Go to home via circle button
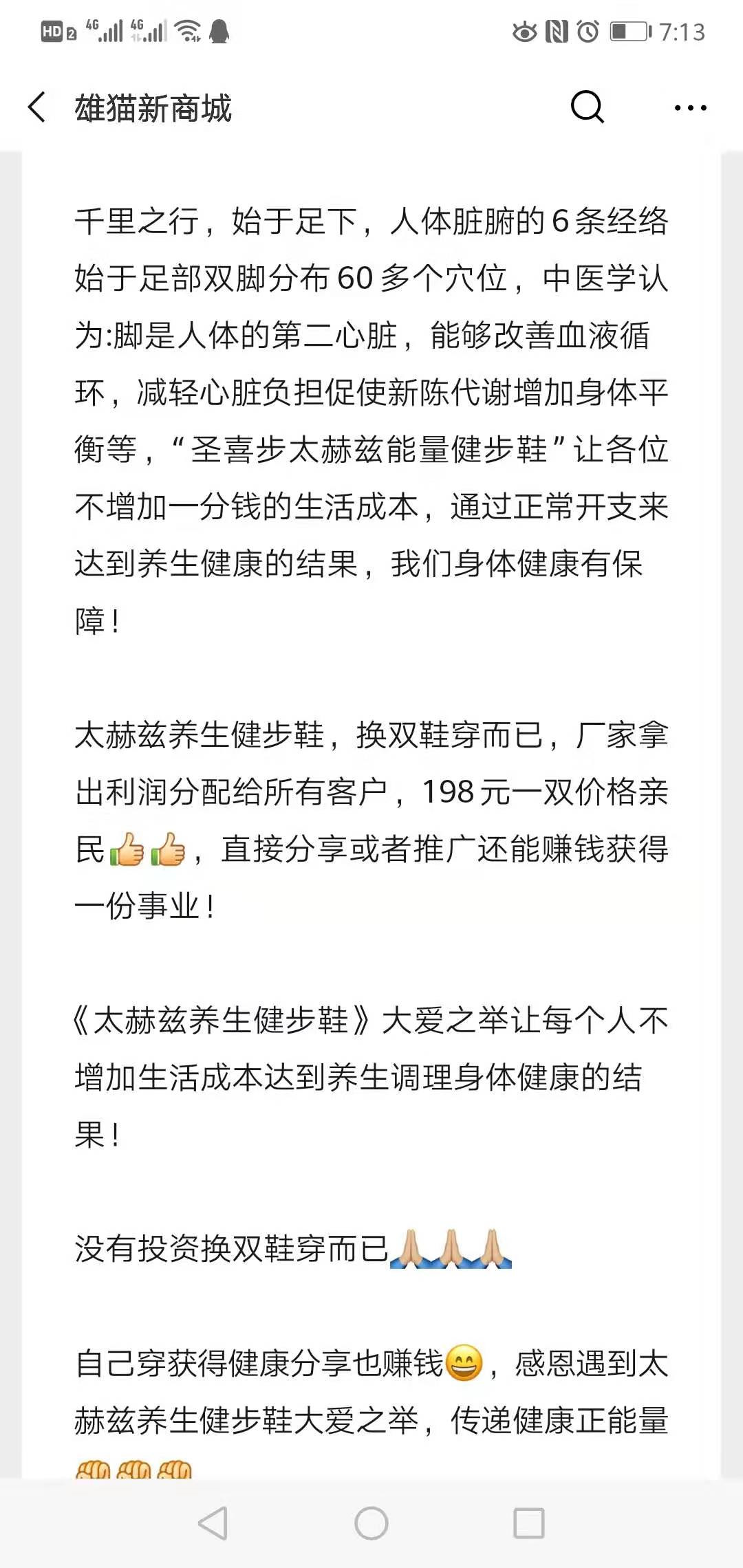This screenshot has width=743, height=1568. pos(371,1523)
